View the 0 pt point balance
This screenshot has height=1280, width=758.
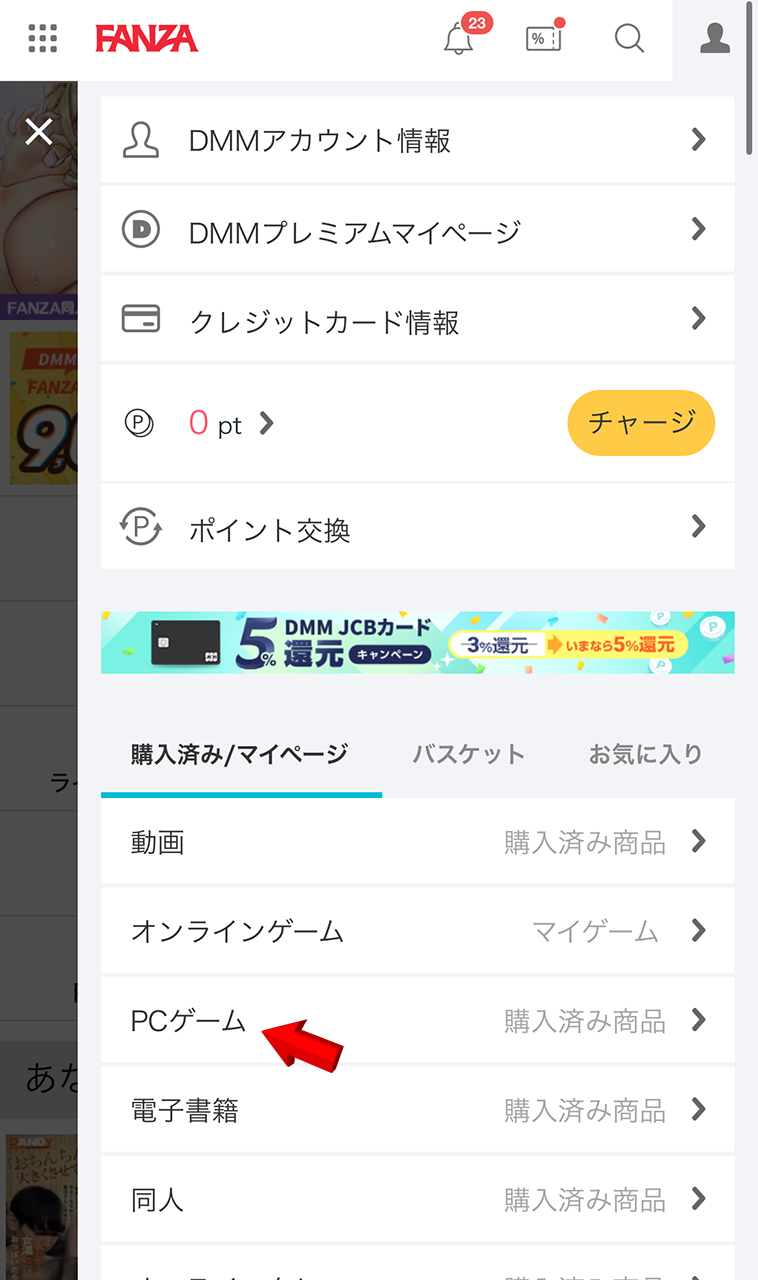coord(230,424)
